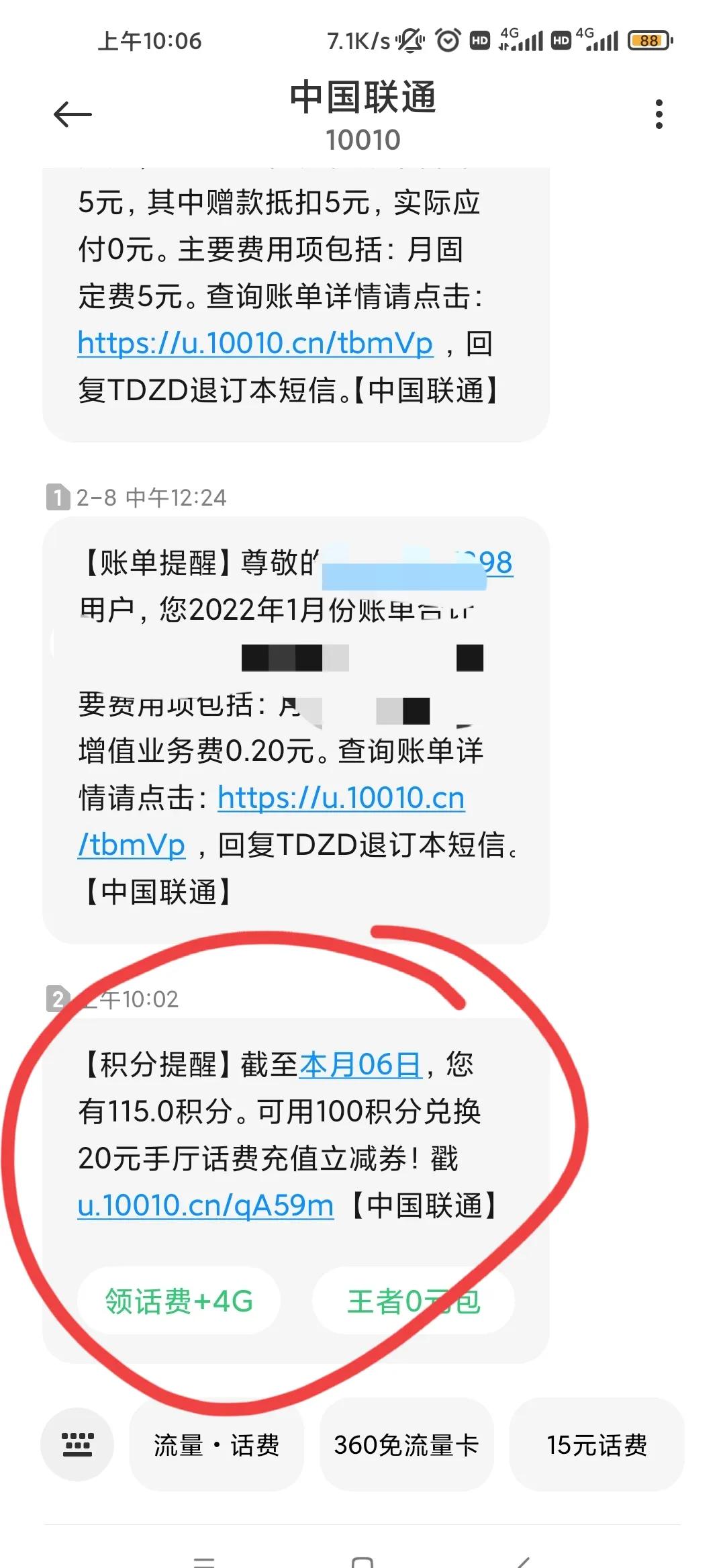Open the u.10010.cn/qA59m link
The height and width of the screenshot is (1568, 725).
click(205, 1205)
